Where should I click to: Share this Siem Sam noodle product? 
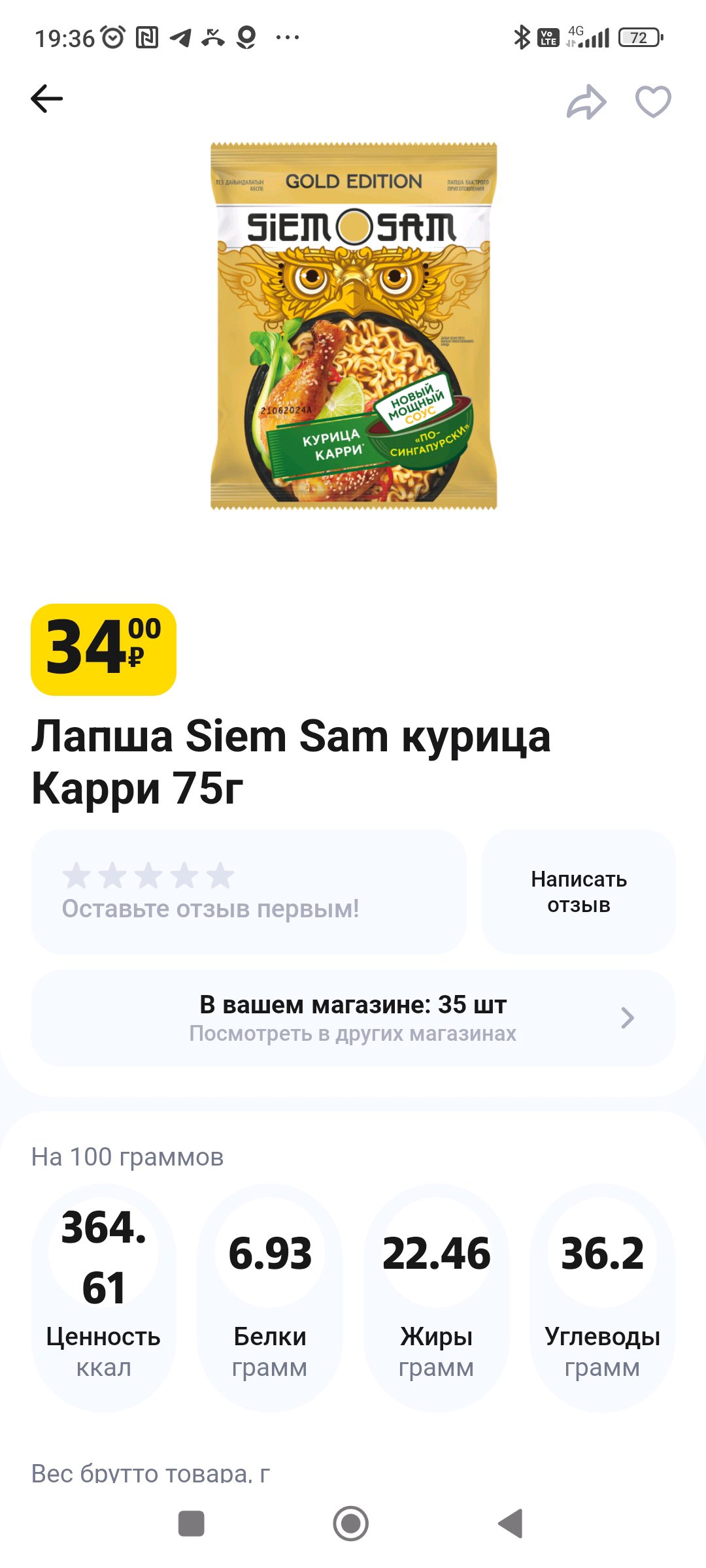pyautogui.click(x=586, y=102)
